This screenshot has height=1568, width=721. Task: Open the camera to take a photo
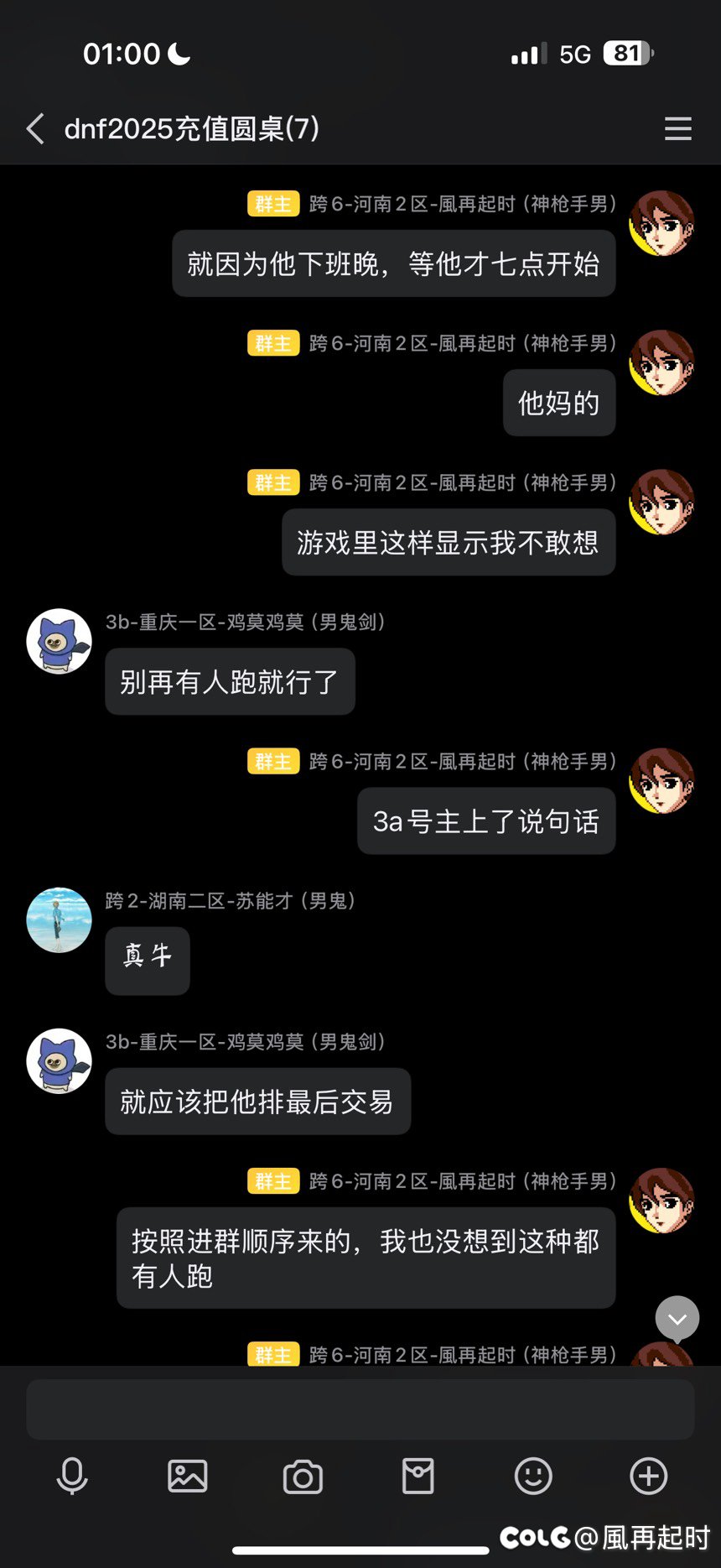pyautogui.click(x=303, y=1477)
